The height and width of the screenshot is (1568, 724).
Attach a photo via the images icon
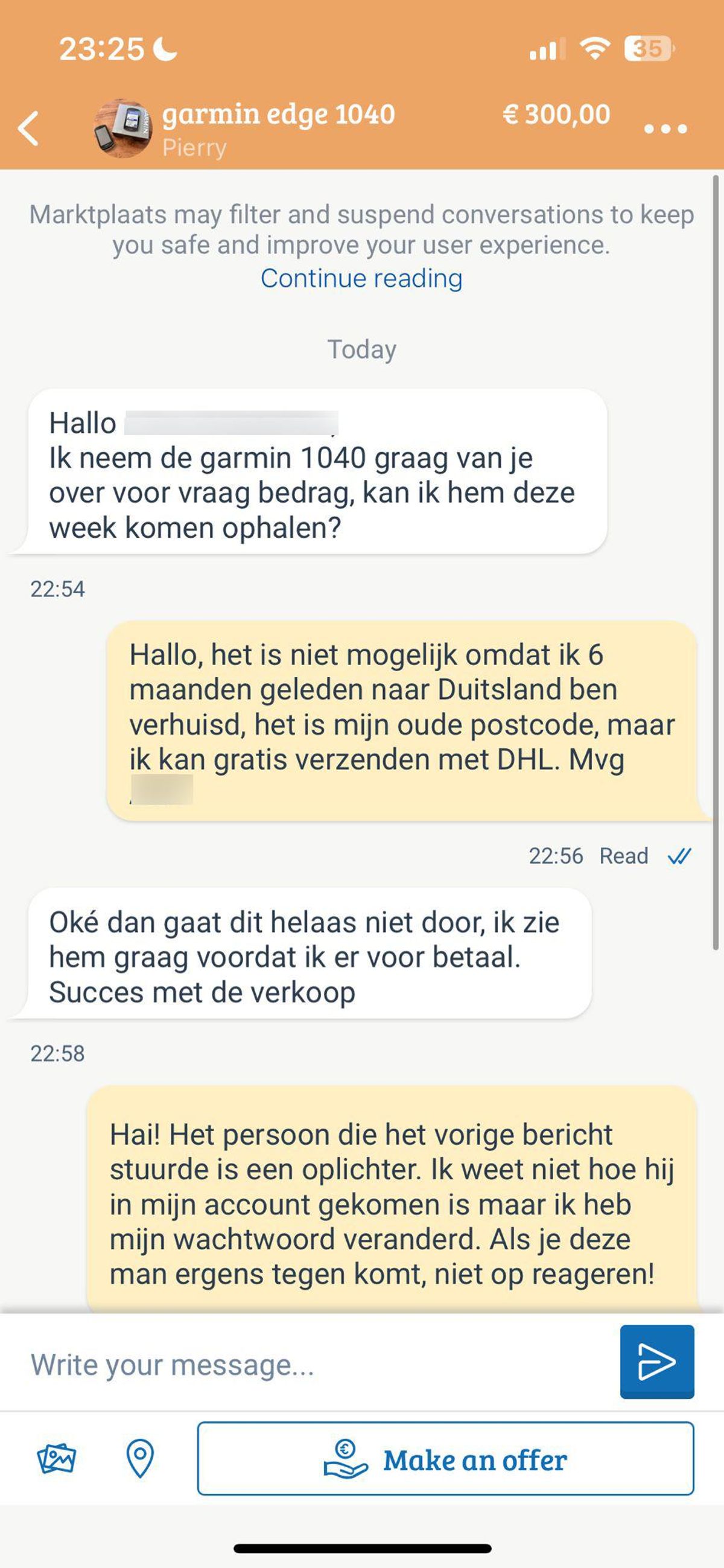pyautogui.click(x=56, y=1458)
